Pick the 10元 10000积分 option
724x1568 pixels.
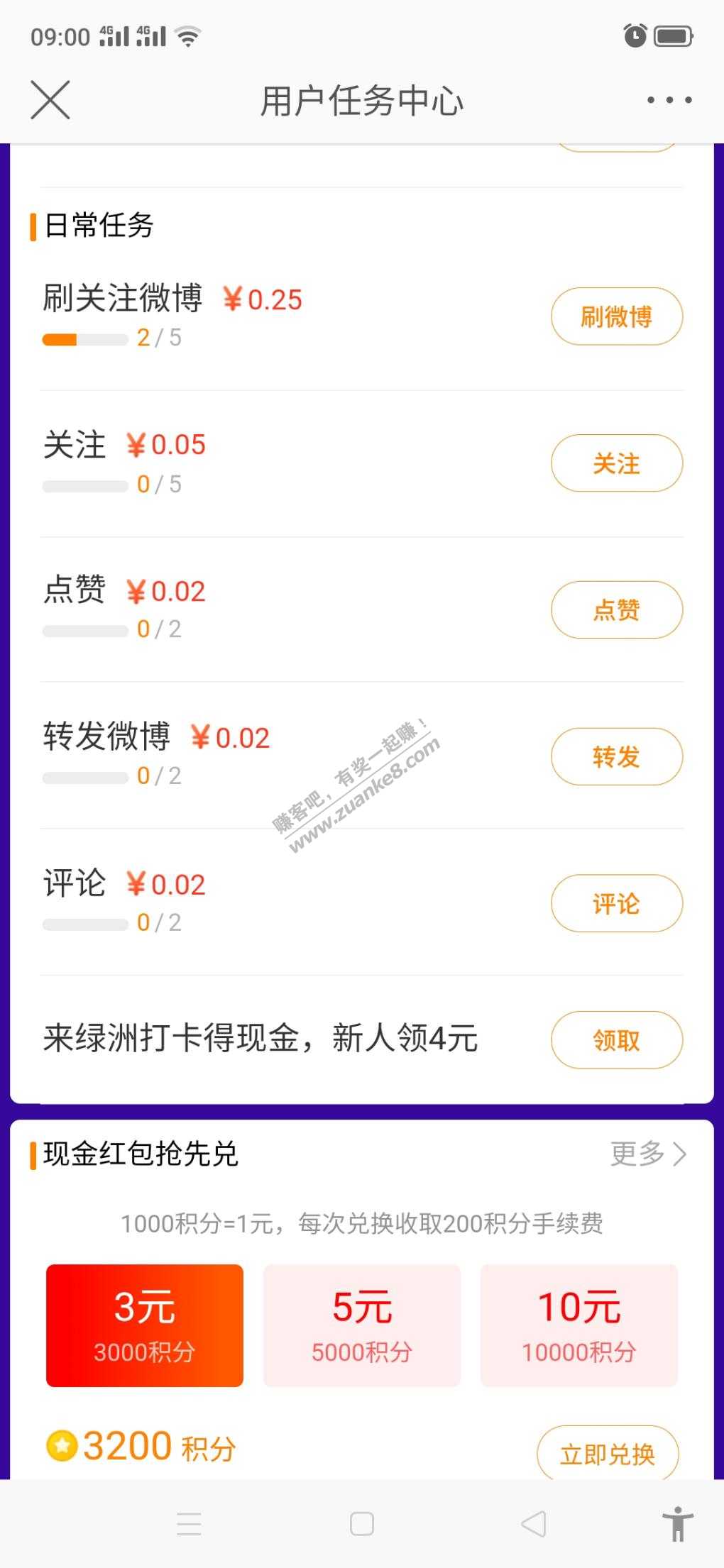point(579,1325)
